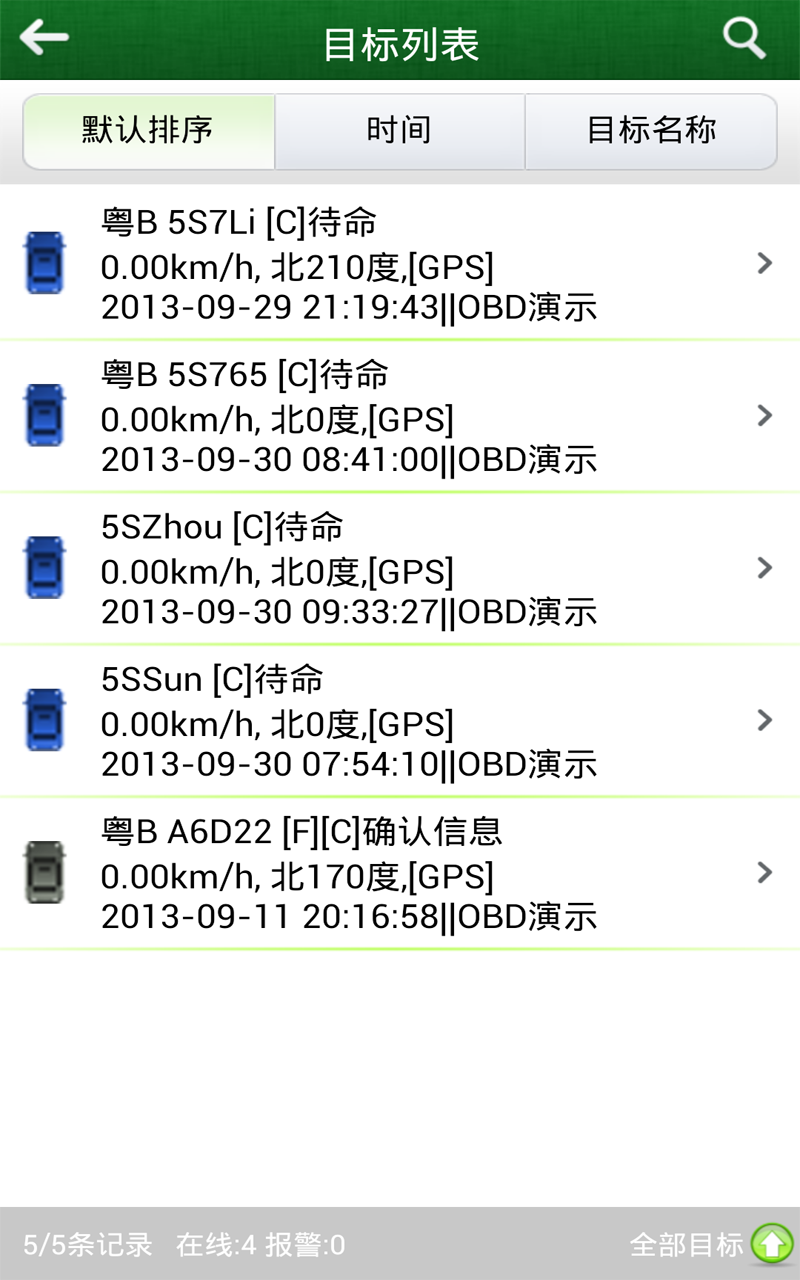800x1280 pixels.
Task: View details of target 5SZhou
Action: [x=400, y=568]
